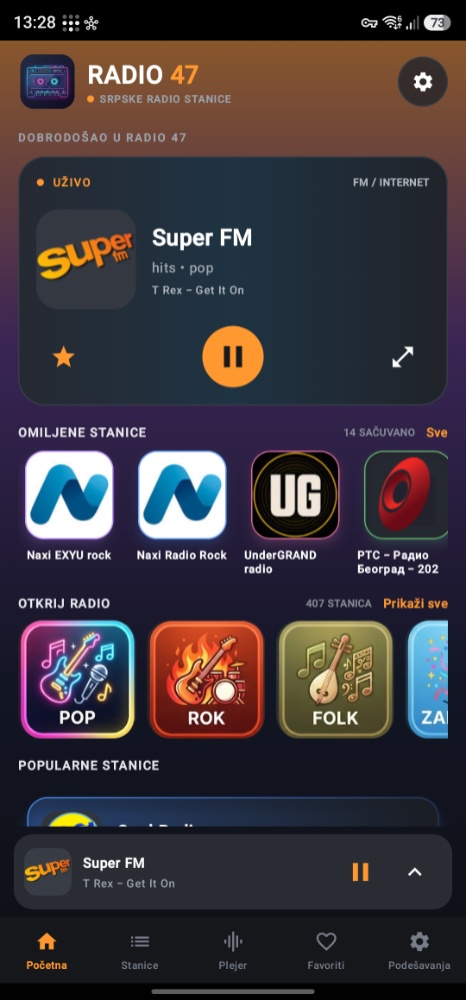The height and width of the screenshot is (1000, 466).
Task: Select the Početna tab
Action: [47, 950]
